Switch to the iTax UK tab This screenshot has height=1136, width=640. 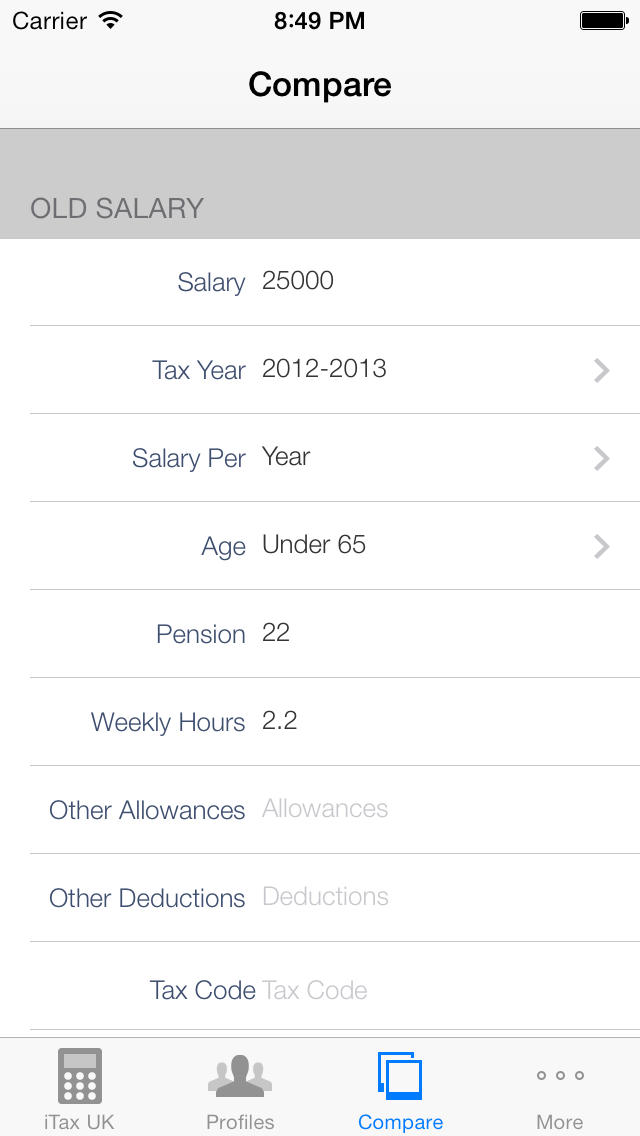80,1089
